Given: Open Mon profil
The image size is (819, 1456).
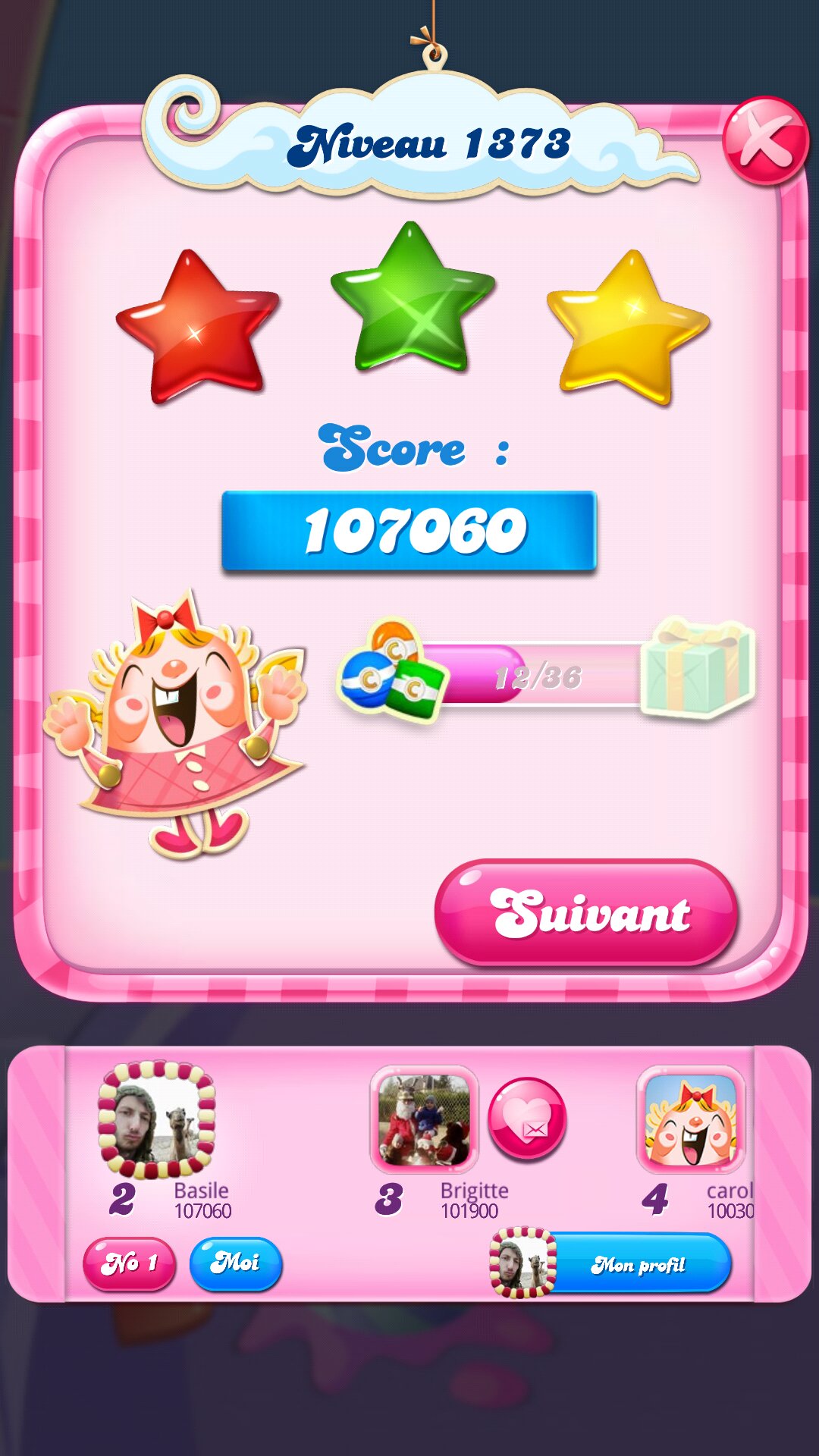Looking at the screenshot, I should pos(637,1264).
